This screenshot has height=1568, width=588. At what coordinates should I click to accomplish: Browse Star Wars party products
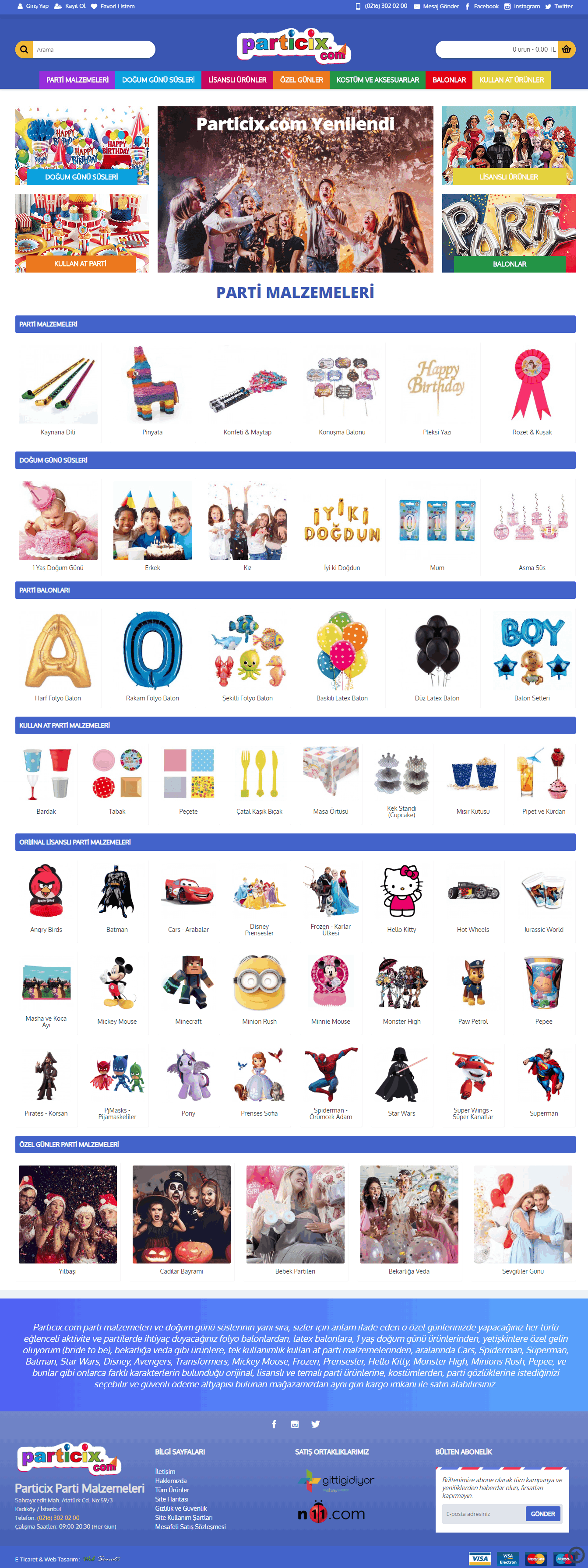pyautogui.click(x=401, y=1081)
